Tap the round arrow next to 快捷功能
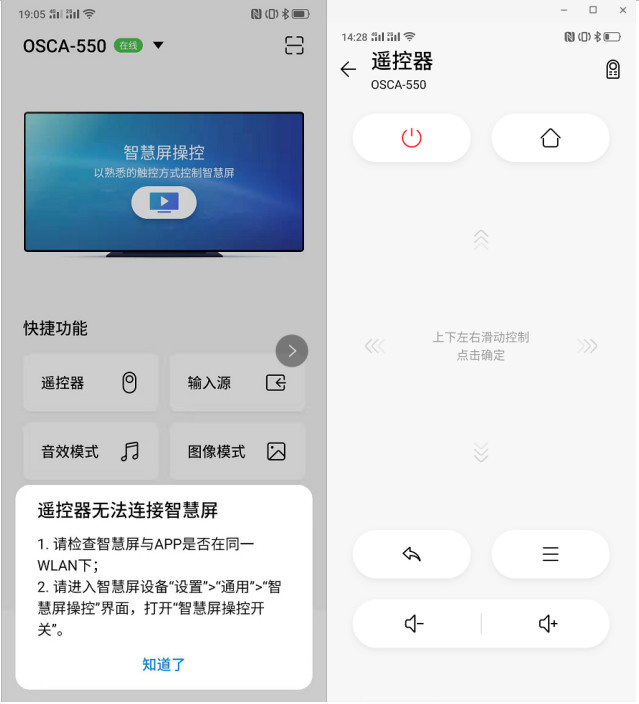 [x=291, y=350]
